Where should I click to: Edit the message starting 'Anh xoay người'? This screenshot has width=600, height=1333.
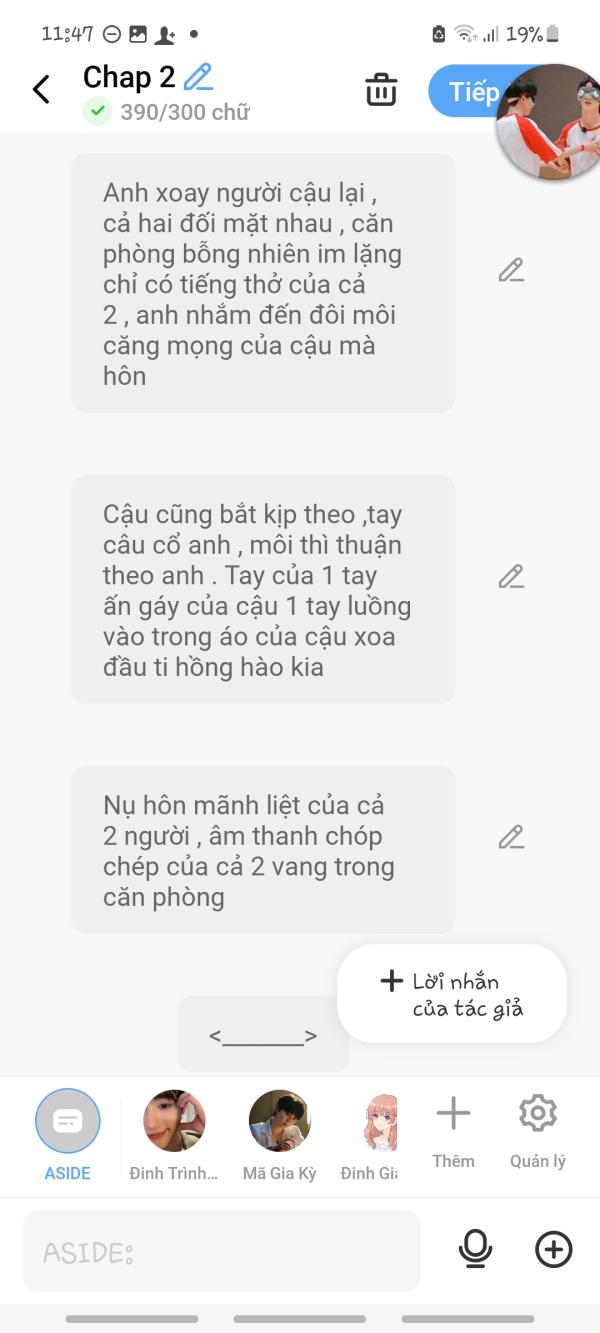(511, 270)
